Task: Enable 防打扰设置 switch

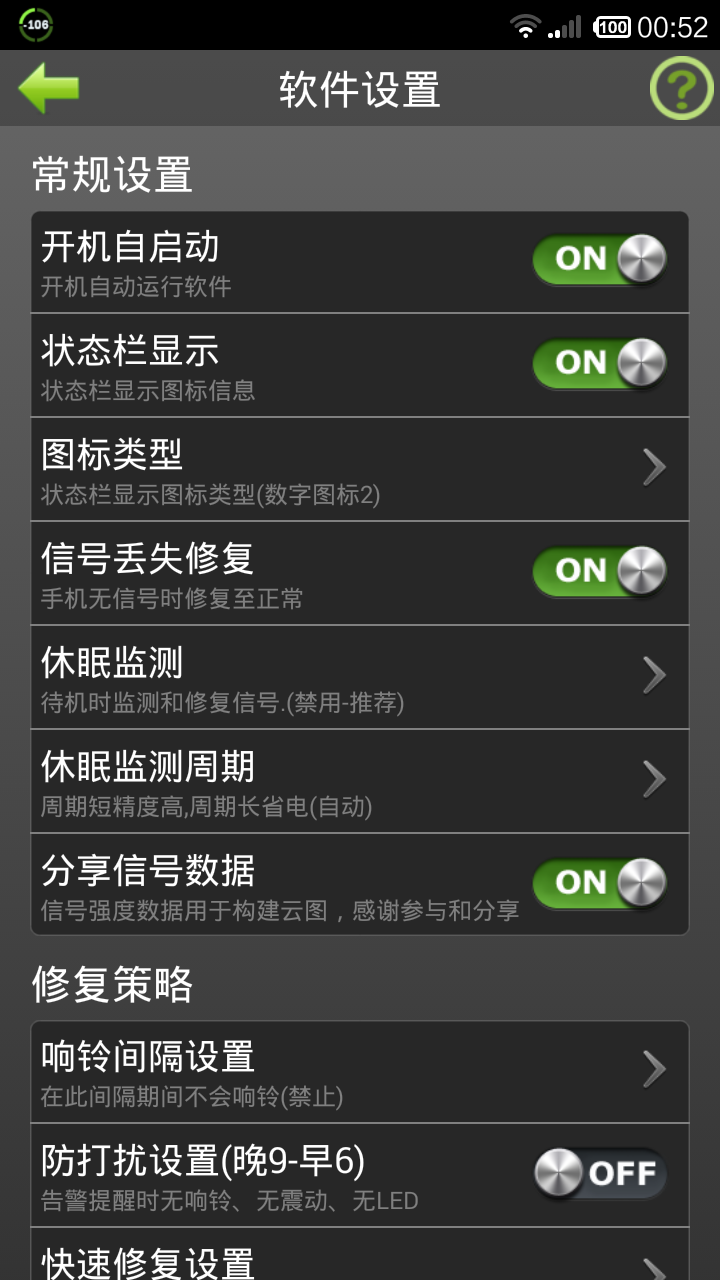Action: pyautogui.click(x=598, y=1174)
